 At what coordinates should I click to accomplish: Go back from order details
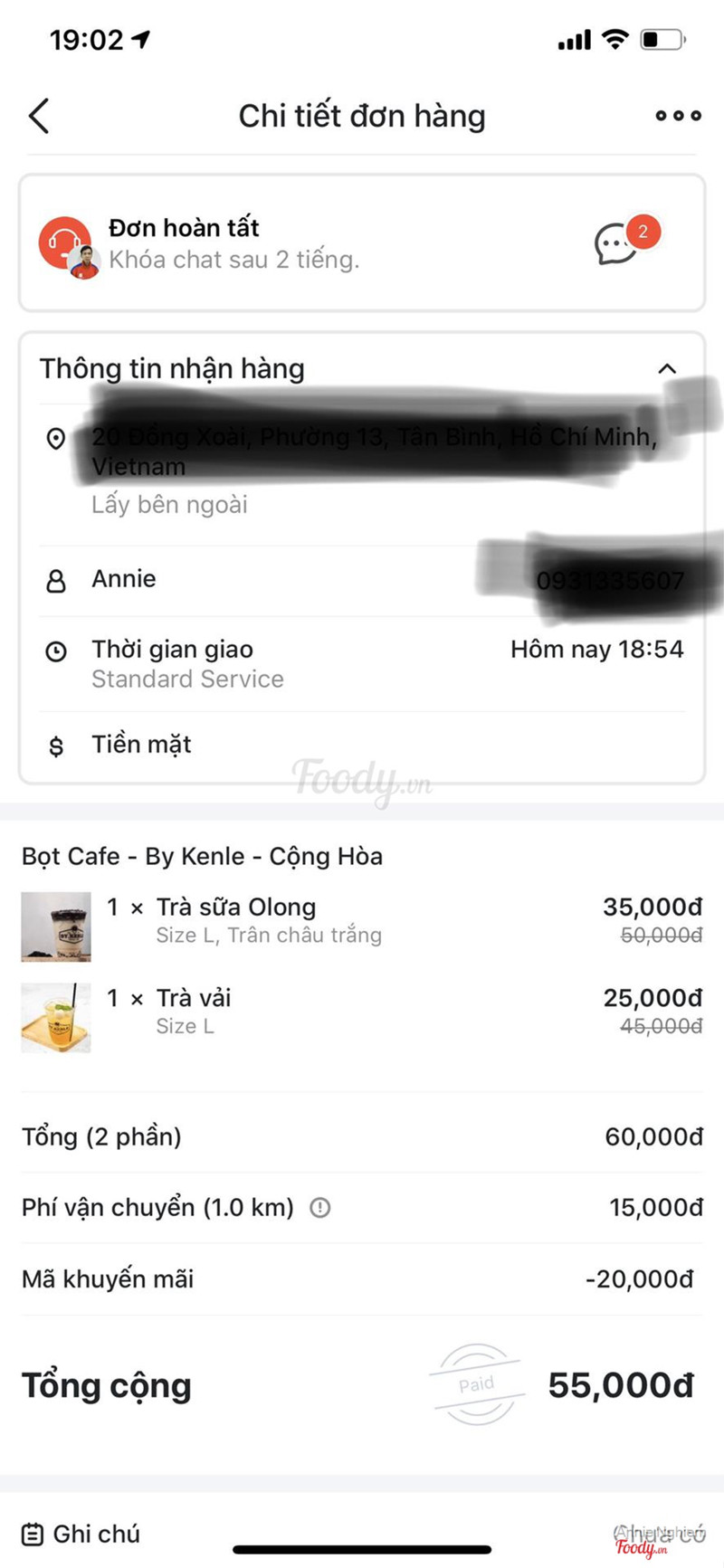39,116
